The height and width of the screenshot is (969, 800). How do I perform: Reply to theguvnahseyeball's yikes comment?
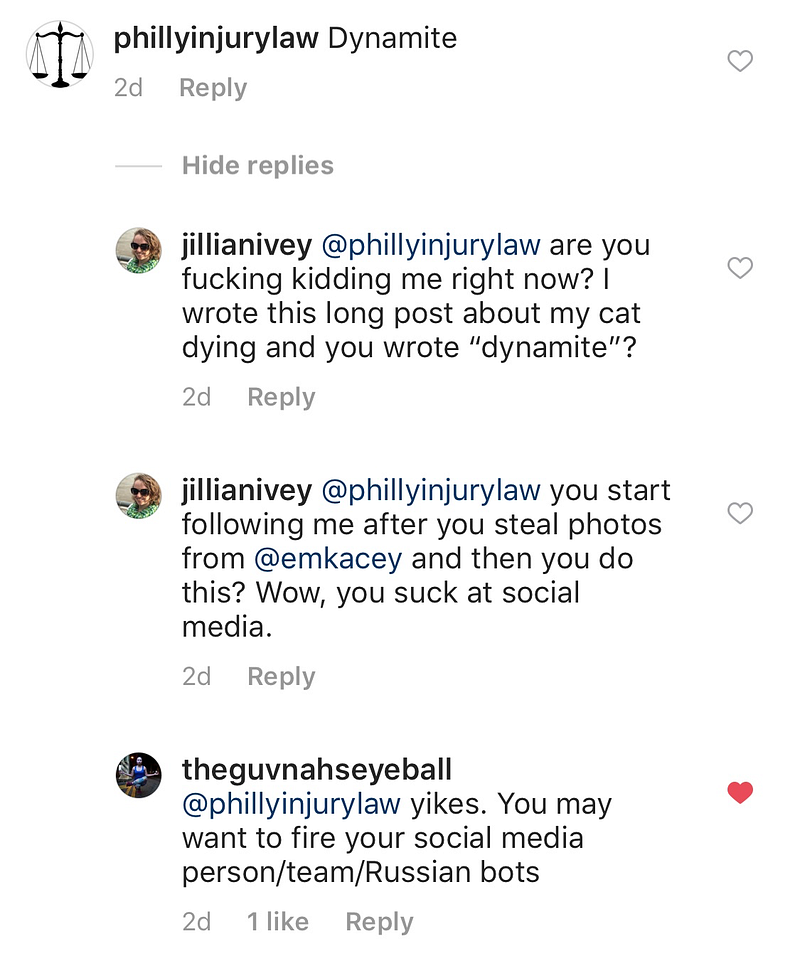[379, 921]
